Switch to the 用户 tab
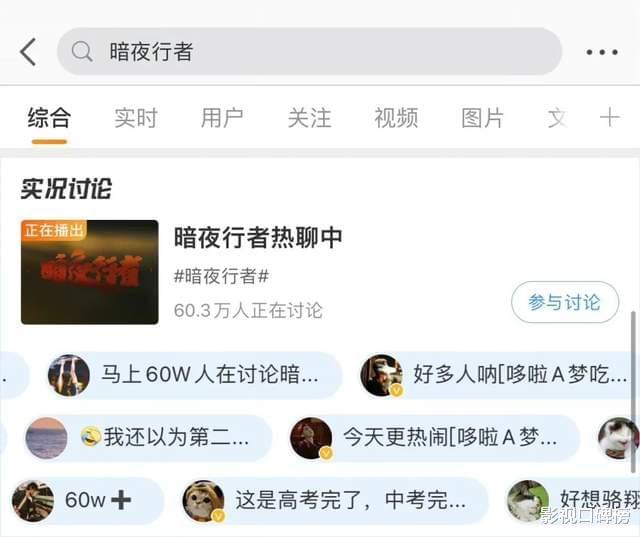640x537 pixels. [x=222, y=118]
